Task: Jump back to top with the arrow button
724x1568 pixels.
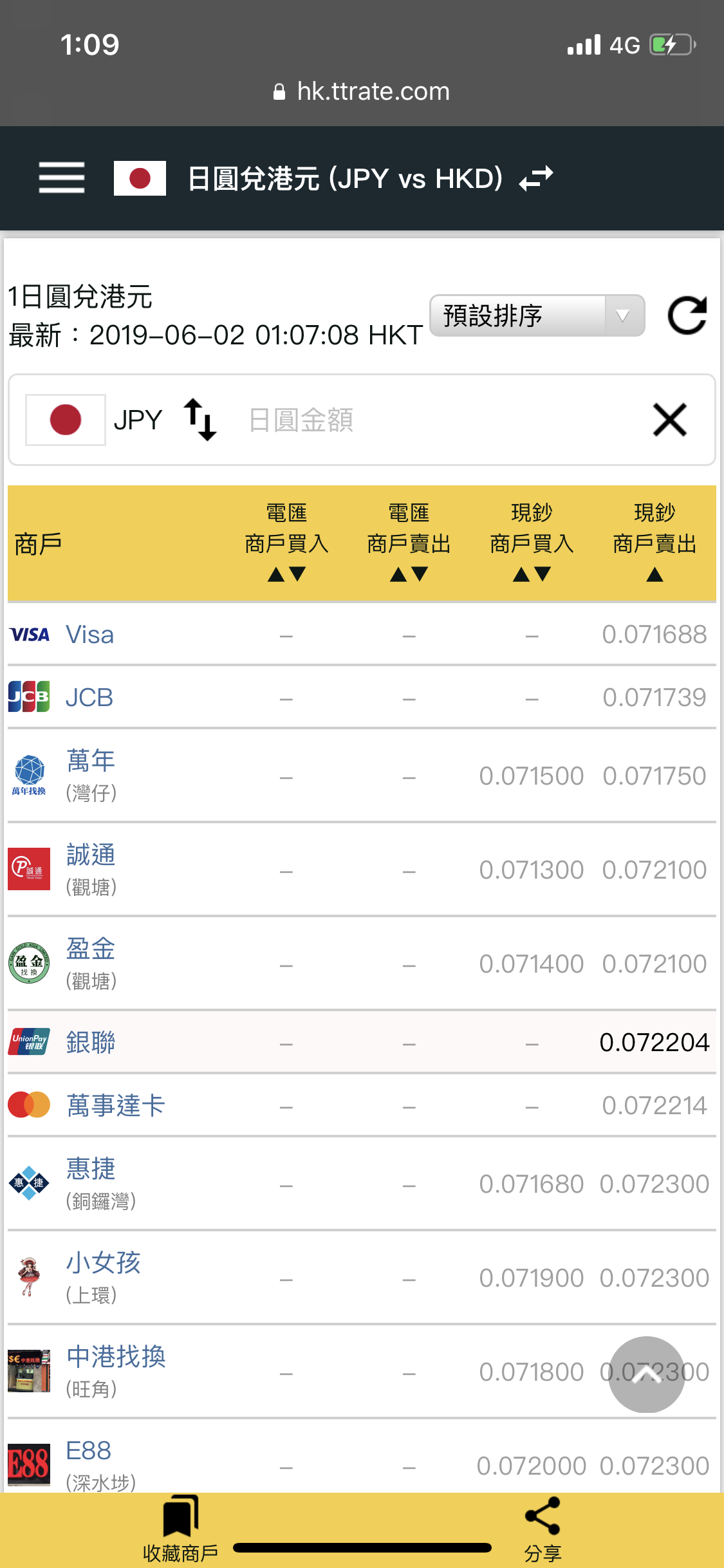Action: click(x=647, y=1374)
